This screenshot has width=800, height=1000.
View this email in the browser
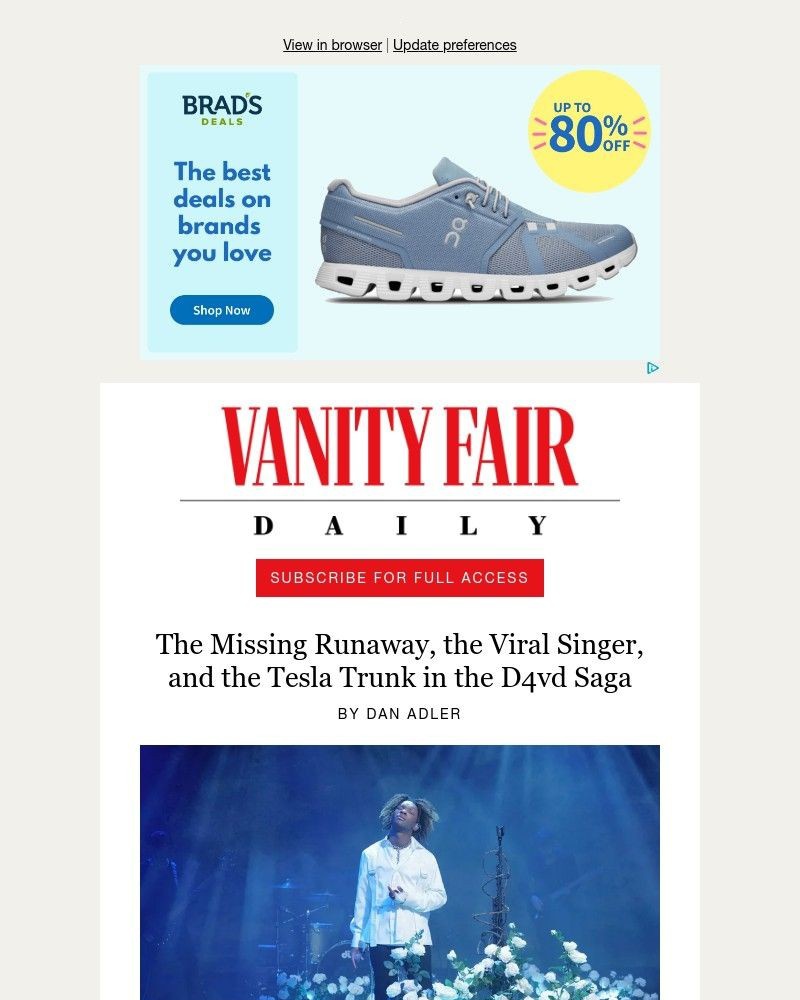[x=331, y=45]
